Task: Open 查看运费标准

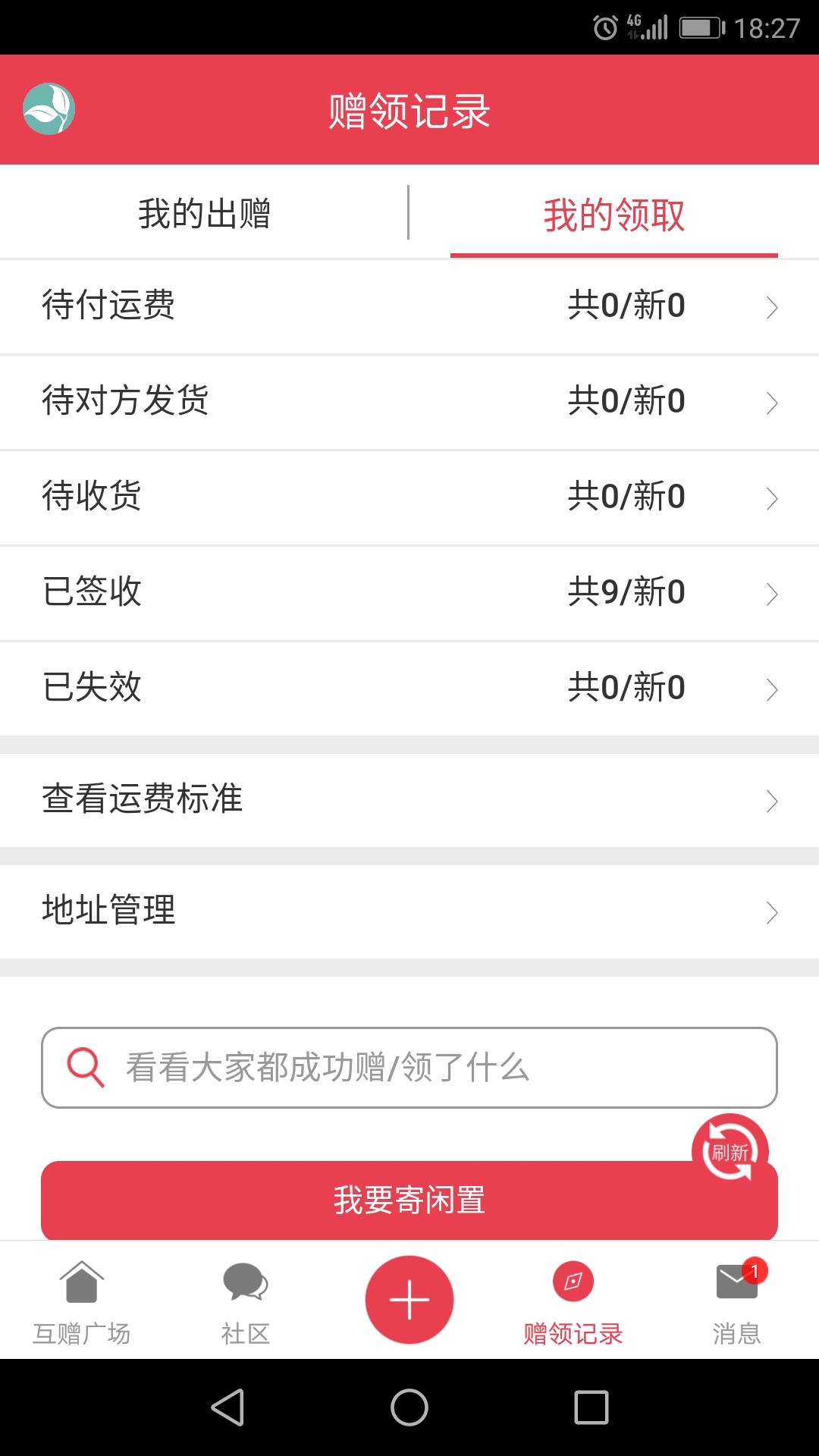Action: (409, 800)
